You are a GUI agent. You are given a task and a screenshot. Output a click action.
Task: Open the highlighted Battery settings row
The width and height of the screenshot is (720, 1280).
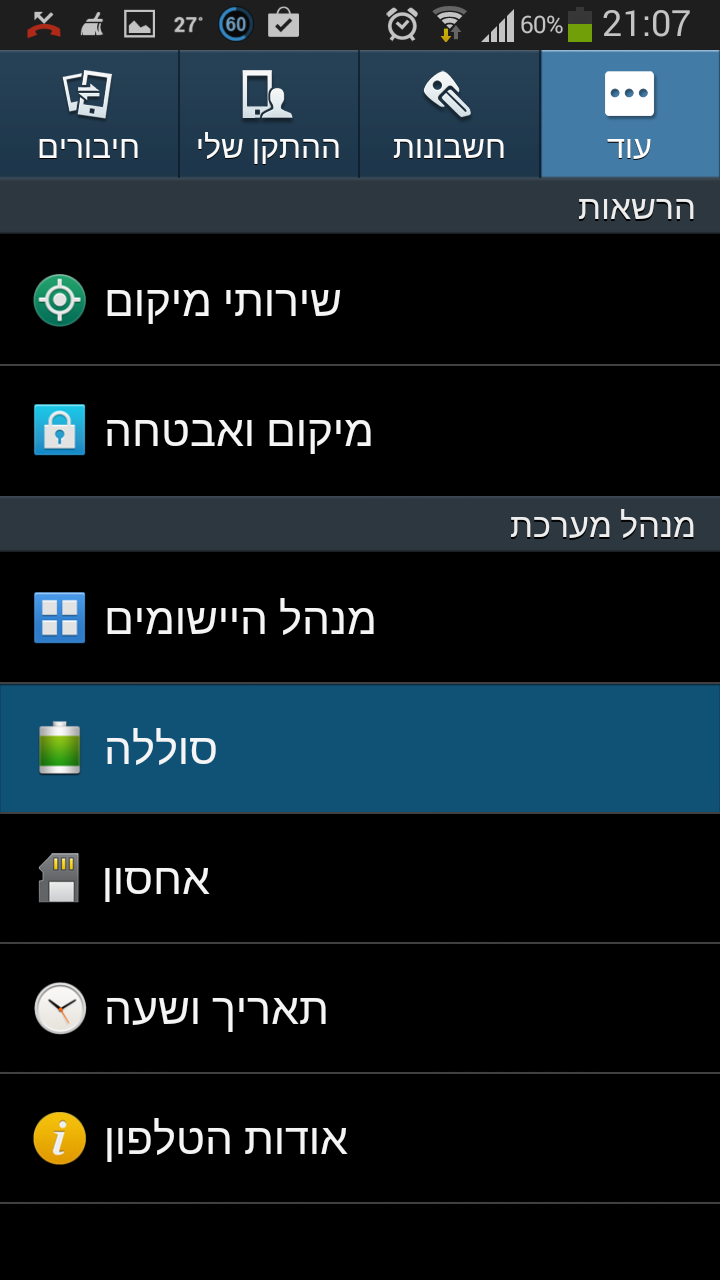tap(360, 747)
